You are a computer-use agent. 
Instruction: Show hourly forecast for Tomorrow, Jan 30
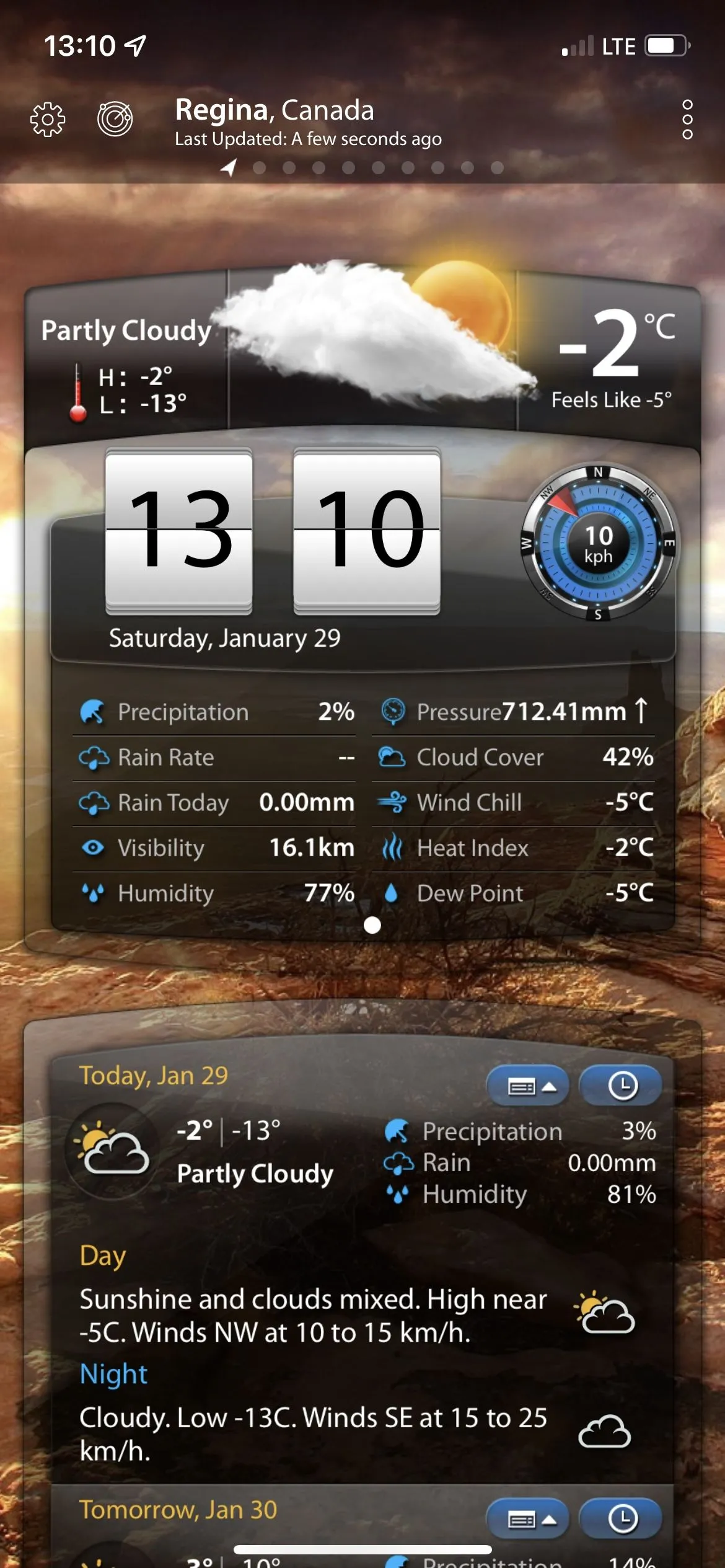click(621, 1518)
